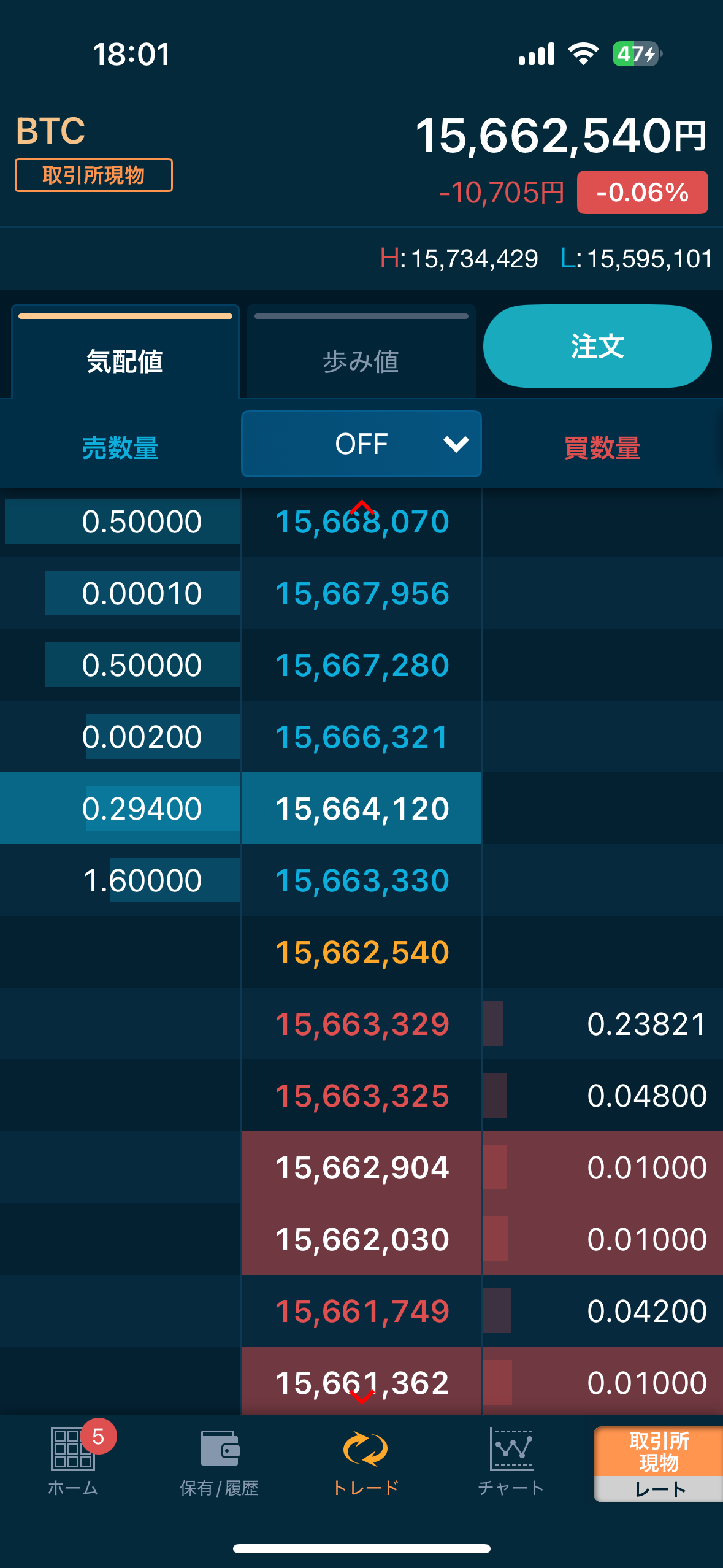Tap the 注文 order button

tap(597, 347)
